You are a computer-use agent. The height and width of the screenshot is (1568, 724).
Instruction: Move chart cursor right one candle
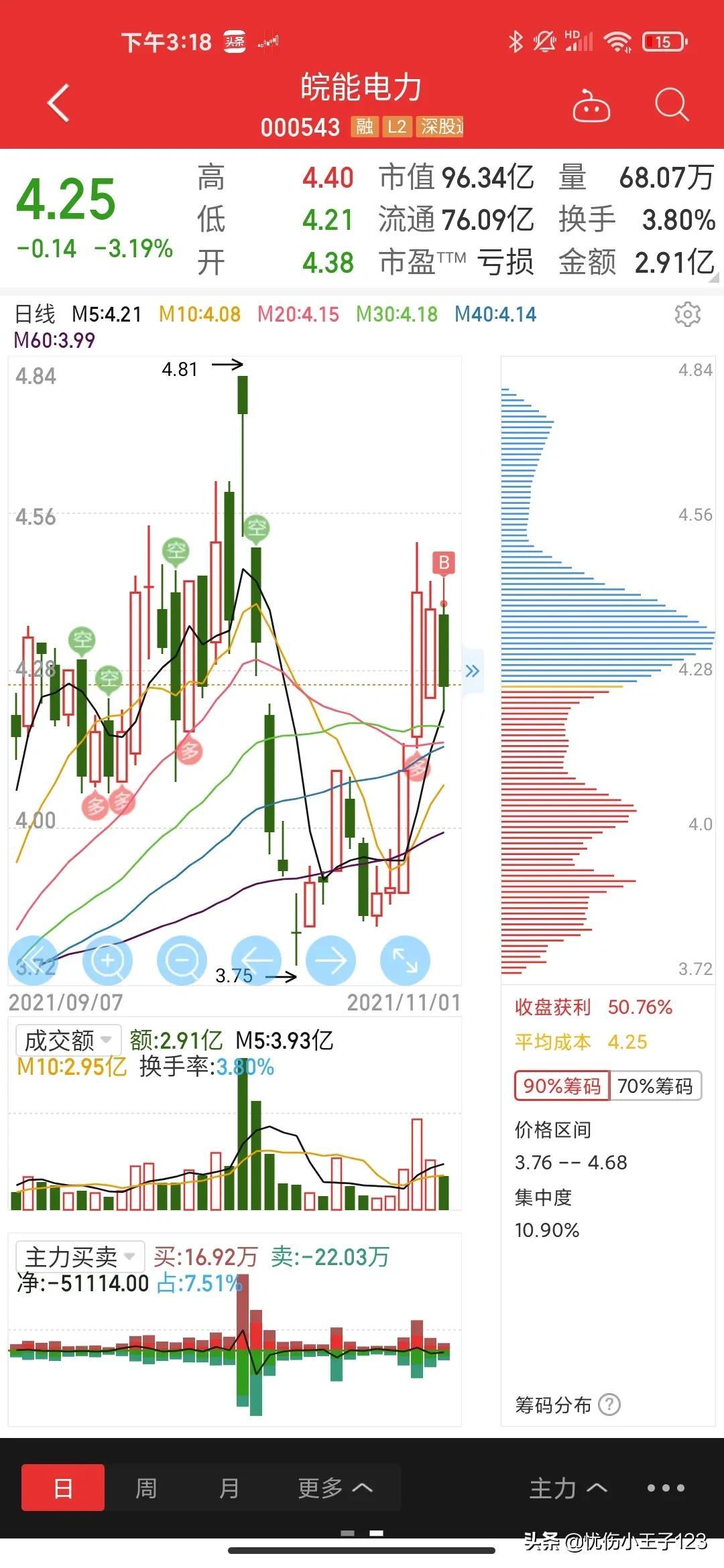[330, 960]
